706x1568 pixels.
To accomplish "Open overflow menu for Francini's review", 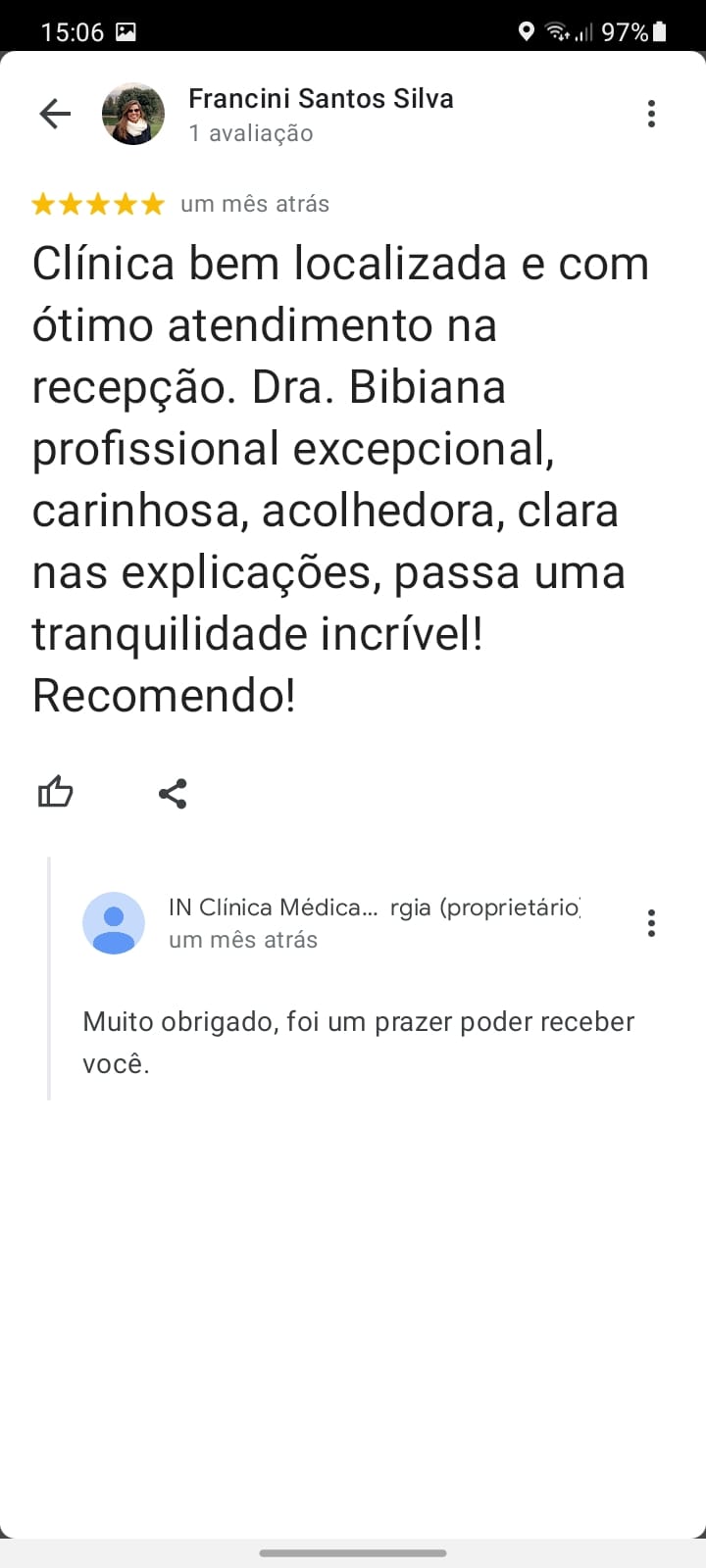I will (x=651, y=114).
